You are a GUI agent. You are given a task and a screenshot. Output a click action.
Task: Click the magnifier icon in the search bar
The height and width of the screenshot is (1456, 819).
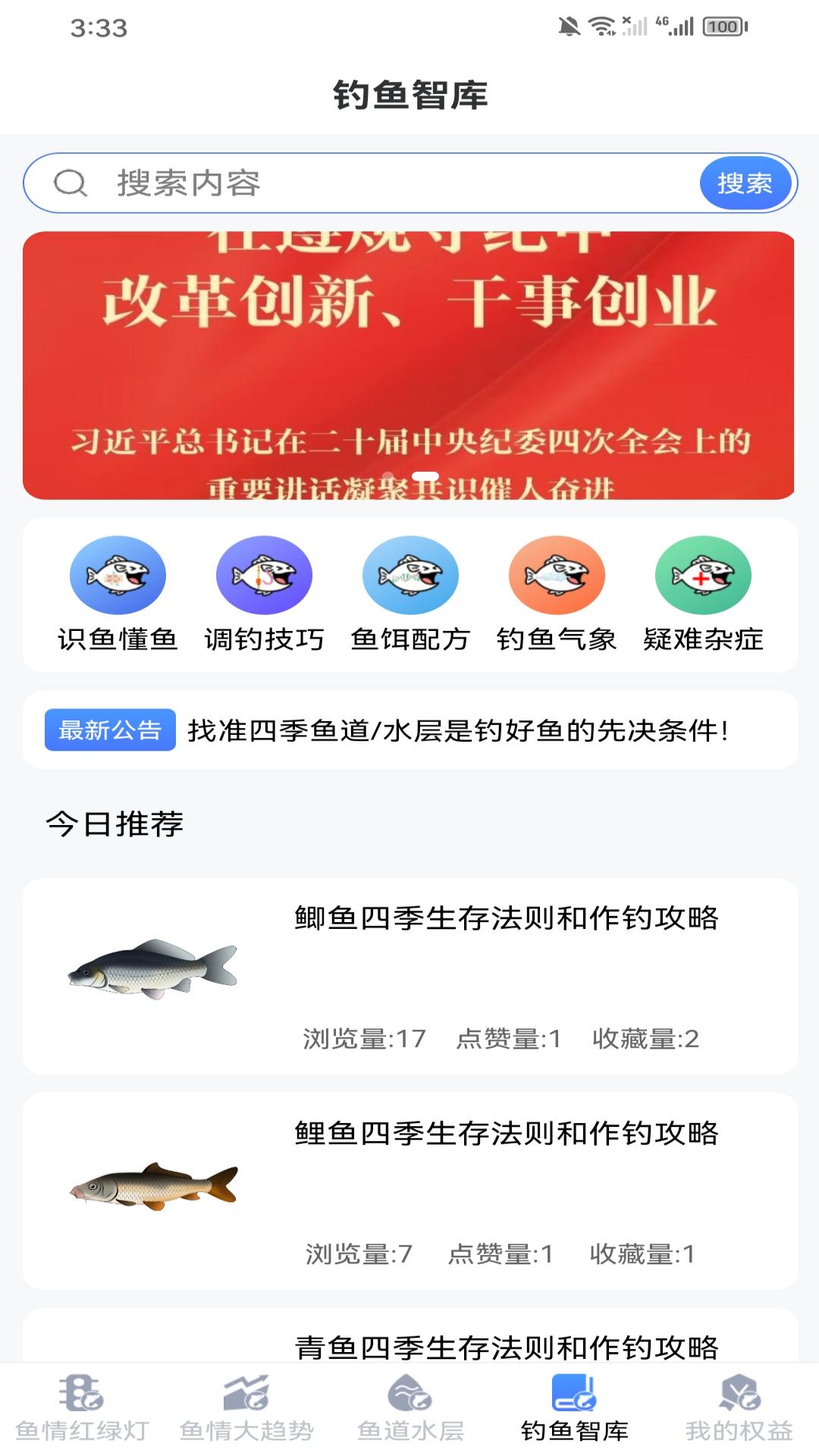point(71,182)
